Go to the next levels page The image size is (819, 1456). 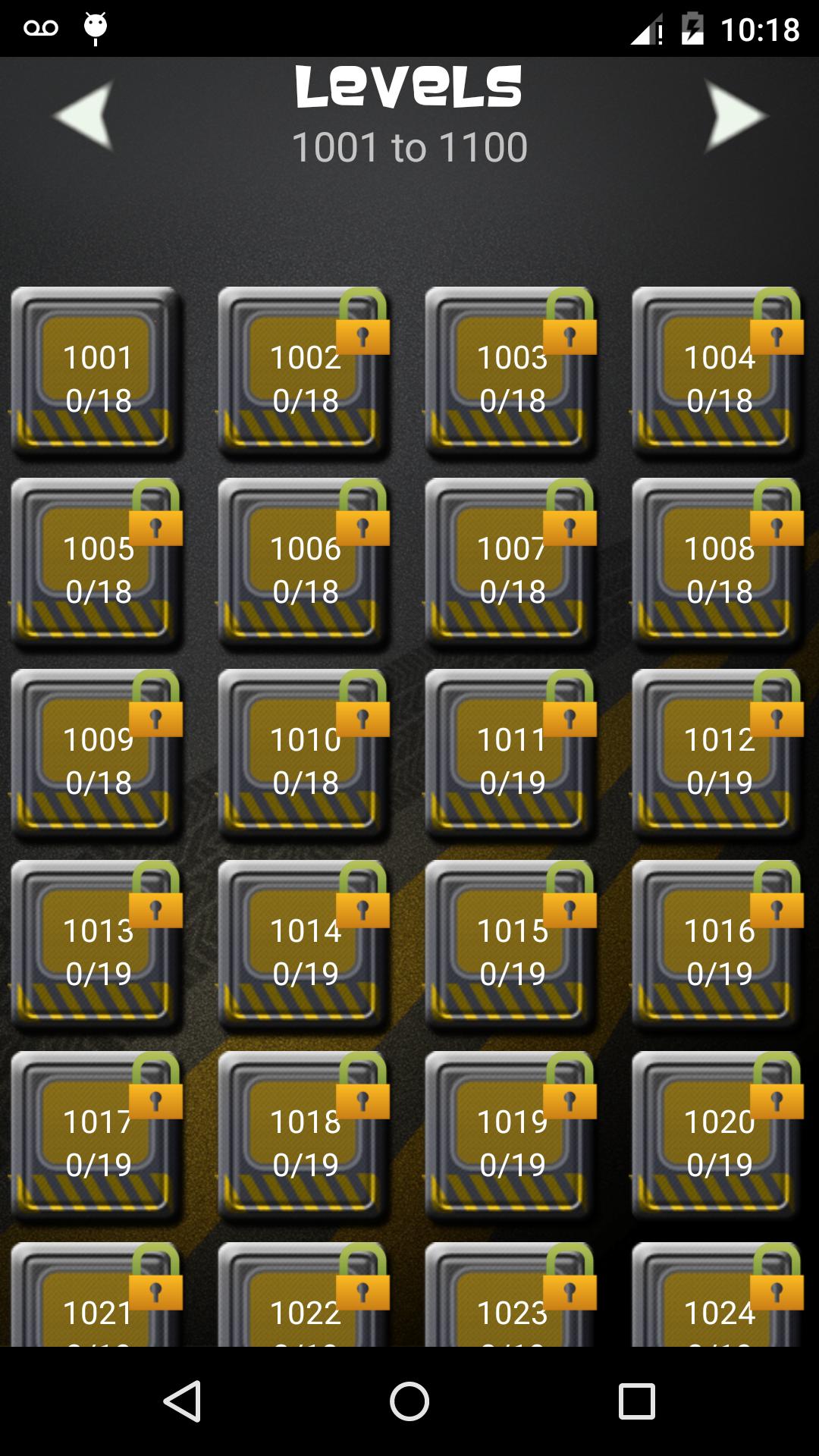tap(734, 115)
